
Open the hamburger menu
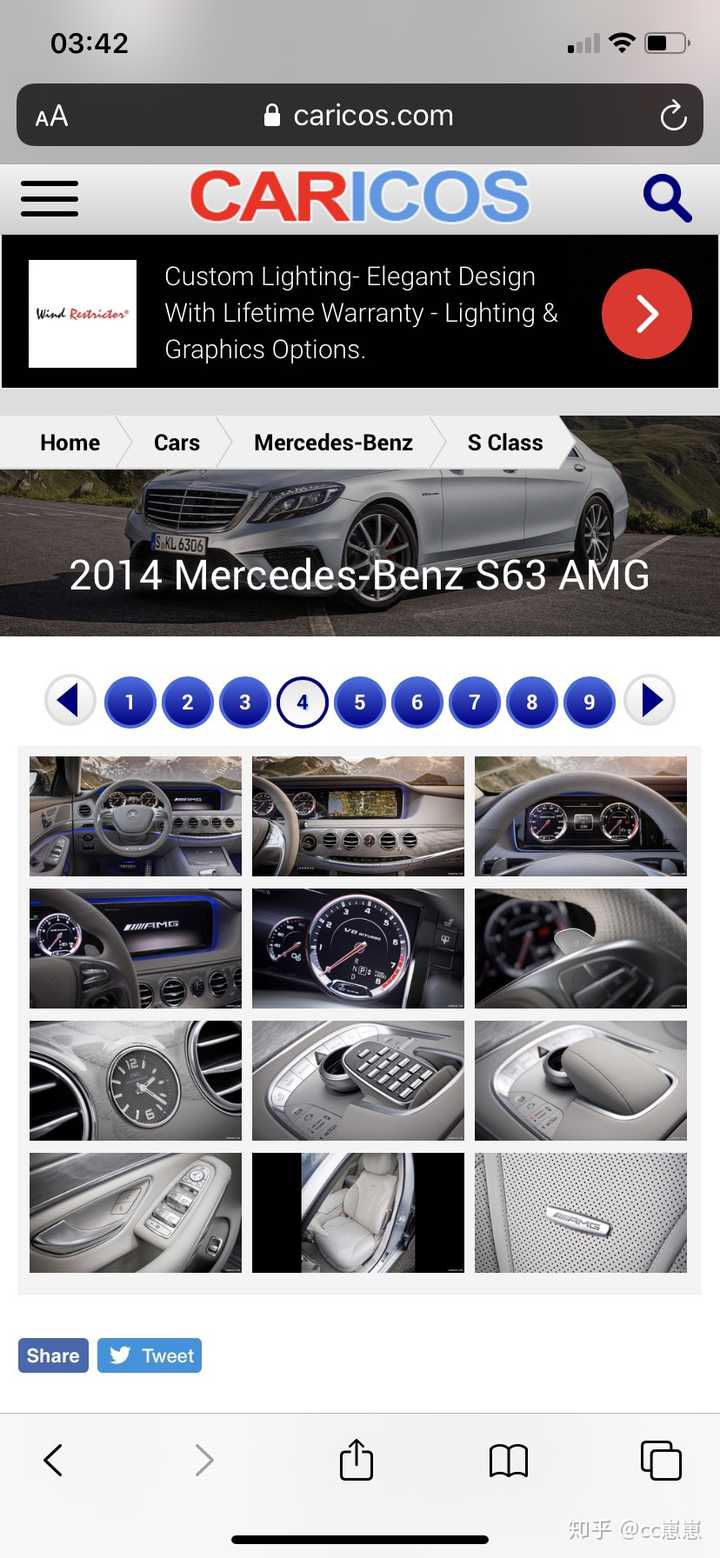[x=50, y=198]
